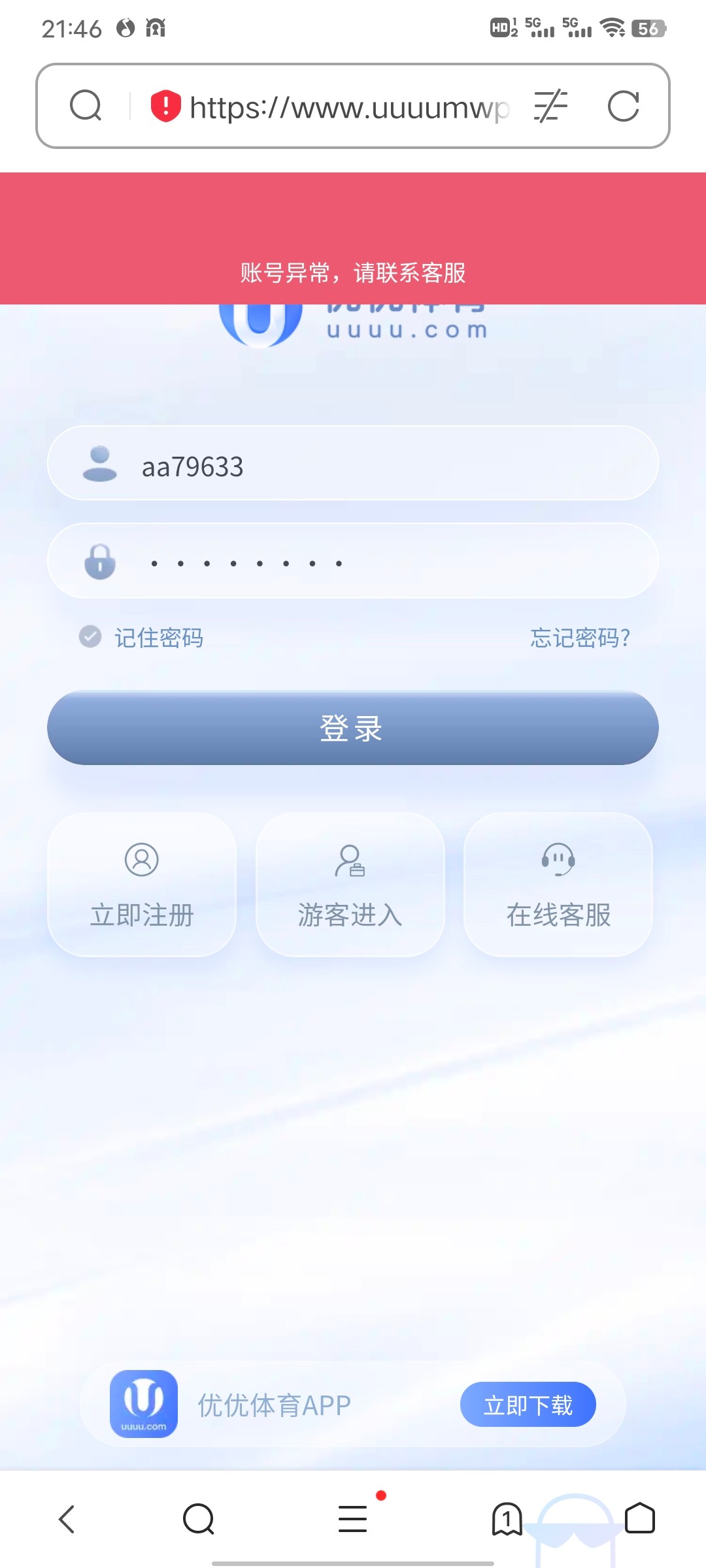This screenshot has height=1568, width=706.
Task: Reload the current page
Action: (623, 106)
